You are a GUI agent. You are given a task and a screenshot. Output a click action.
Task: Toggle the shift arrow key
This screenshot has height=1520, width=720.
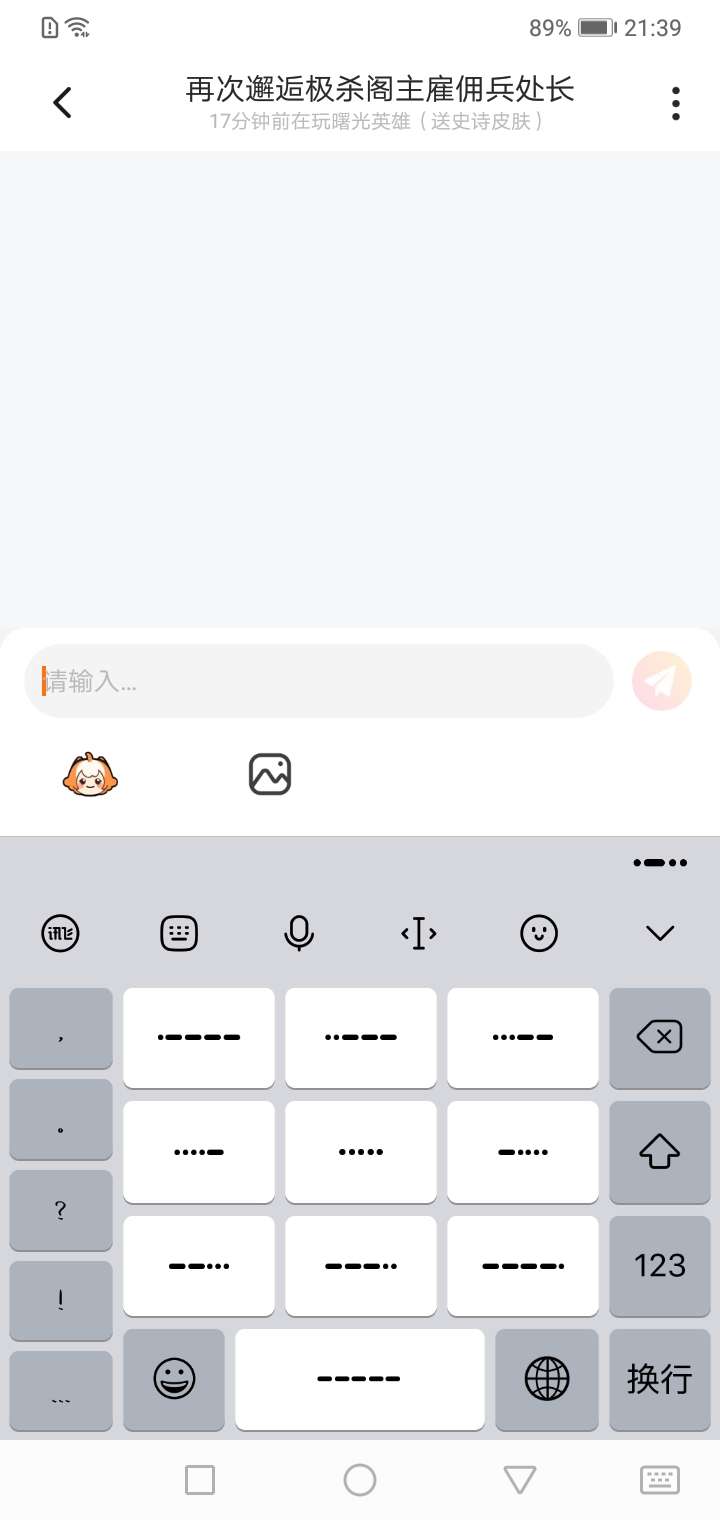[659, 1151]
